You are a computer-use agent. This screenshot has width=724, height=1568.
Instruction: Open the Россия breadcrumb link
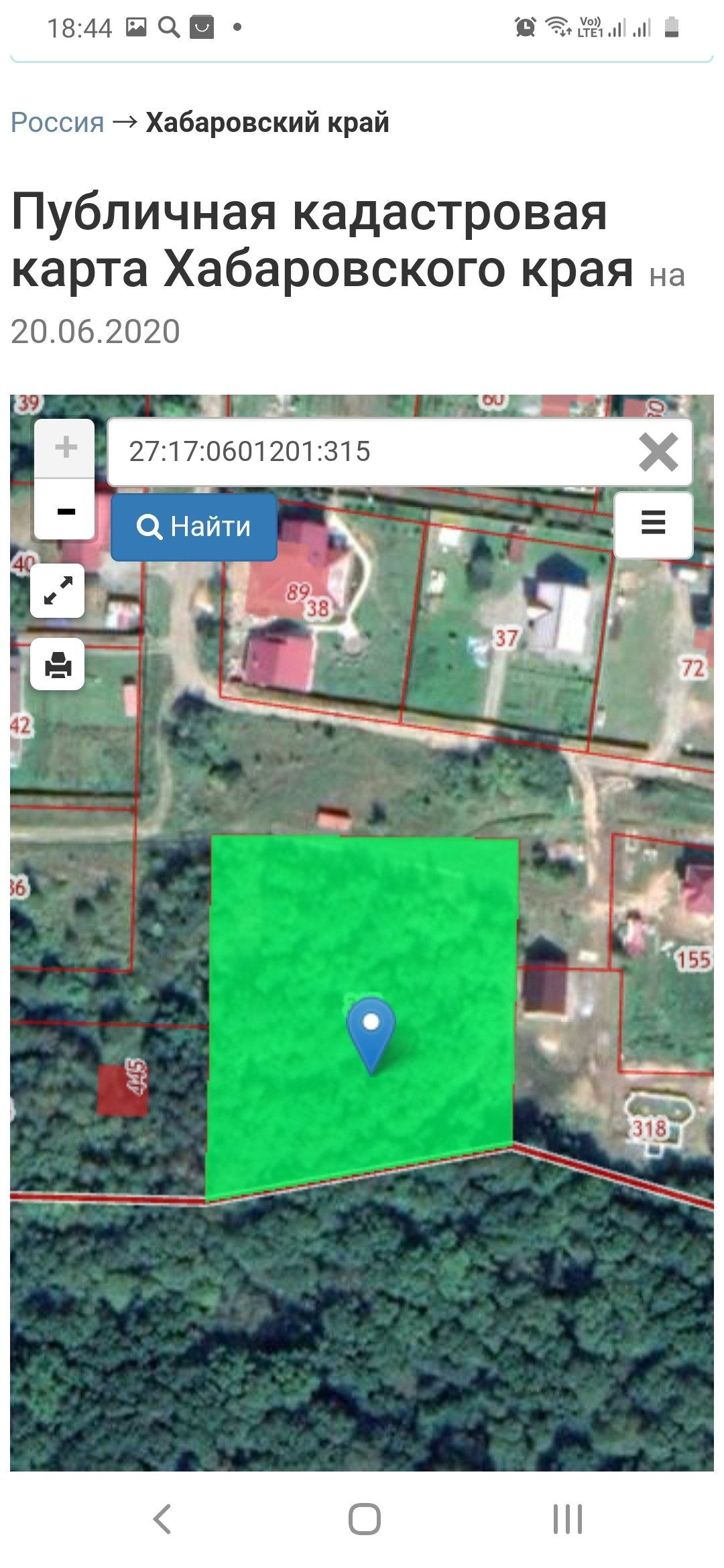pos(58,123)
